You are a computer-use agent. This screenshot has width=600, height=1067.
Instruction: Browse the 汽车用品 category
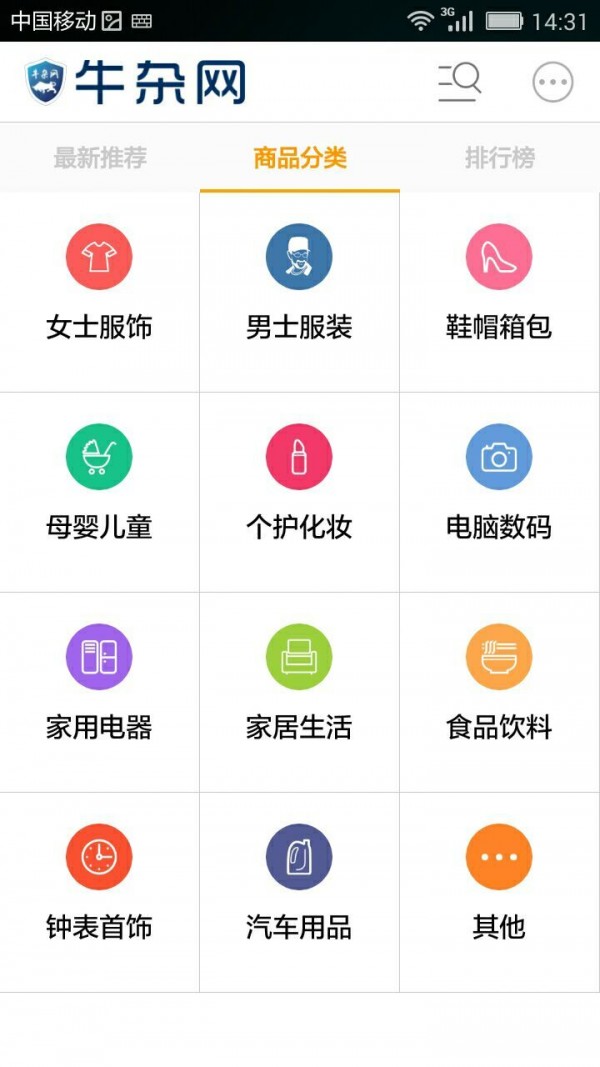pyautogui.click(x=299, y=890)
